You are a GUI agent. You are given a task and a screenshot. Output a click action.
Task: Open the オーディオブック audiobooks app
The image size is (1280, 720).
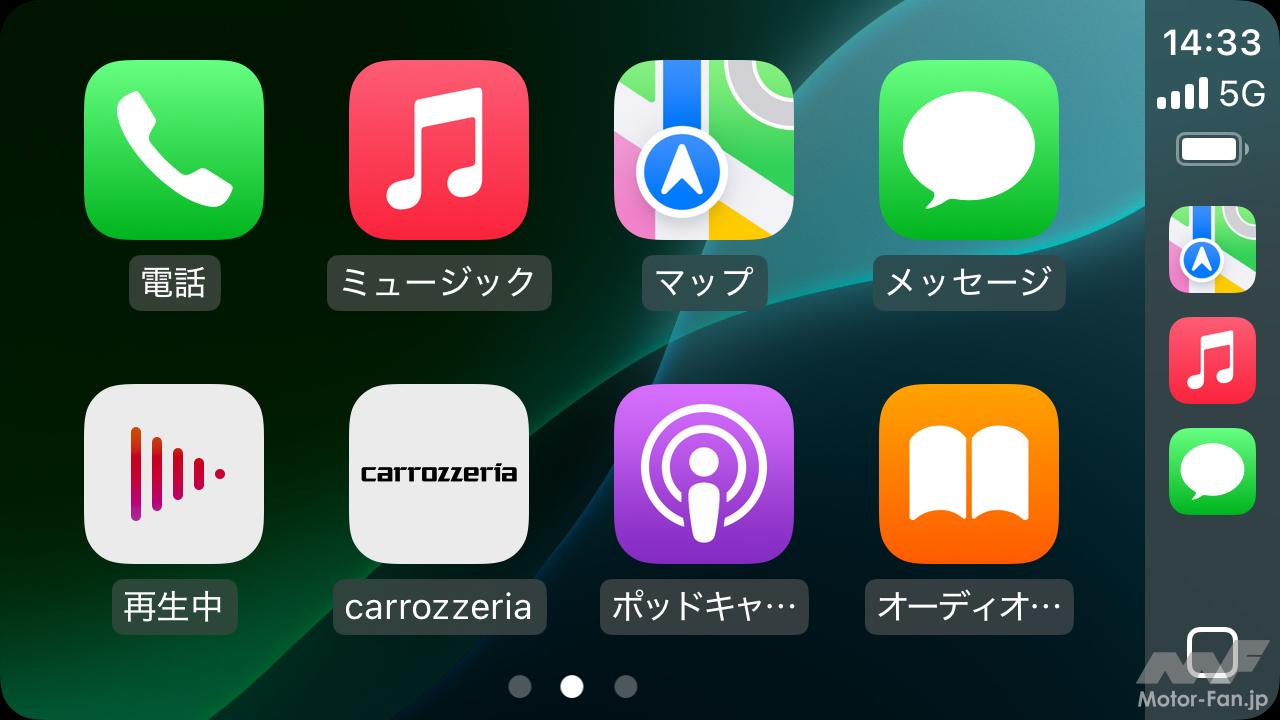pos(969,474)
